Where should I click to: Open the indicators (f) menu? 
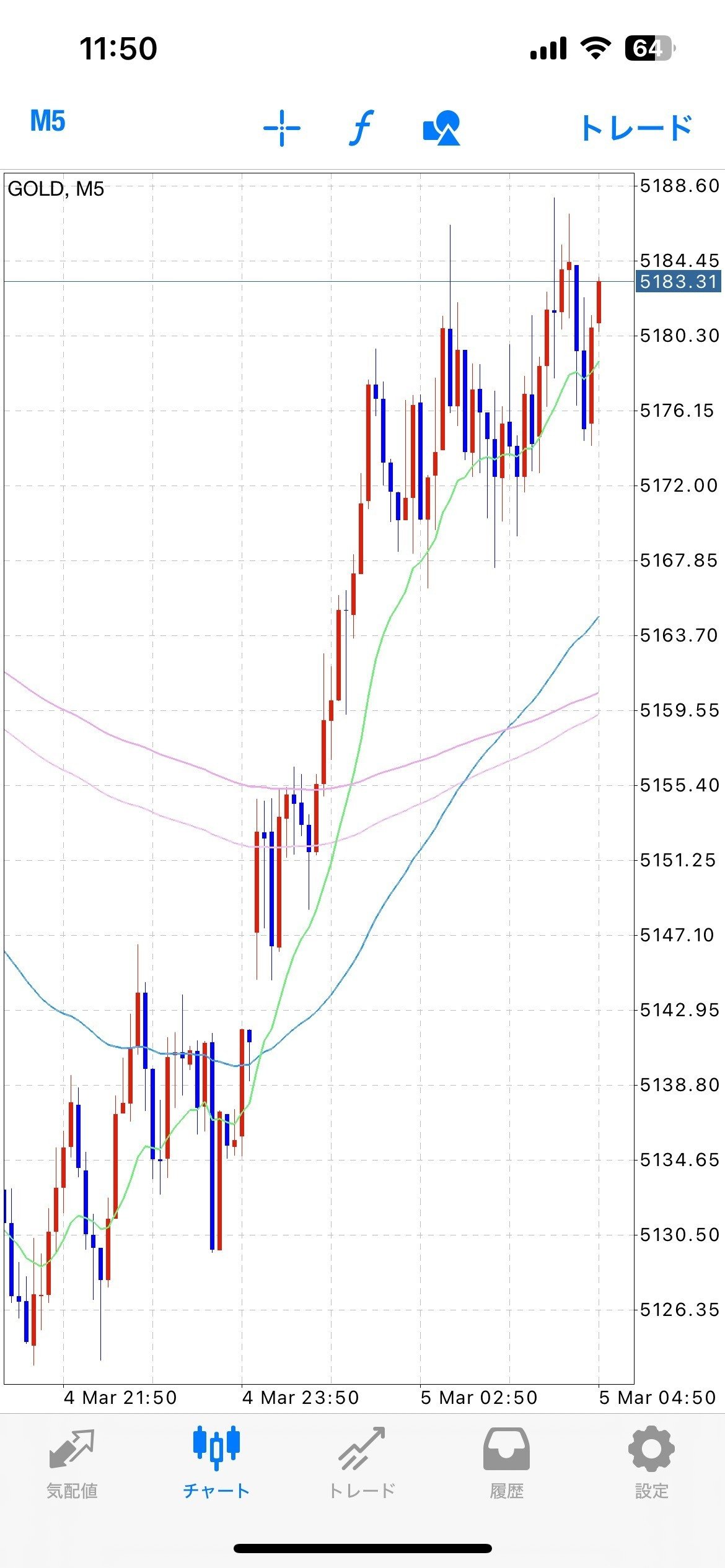tap(362, 128)
